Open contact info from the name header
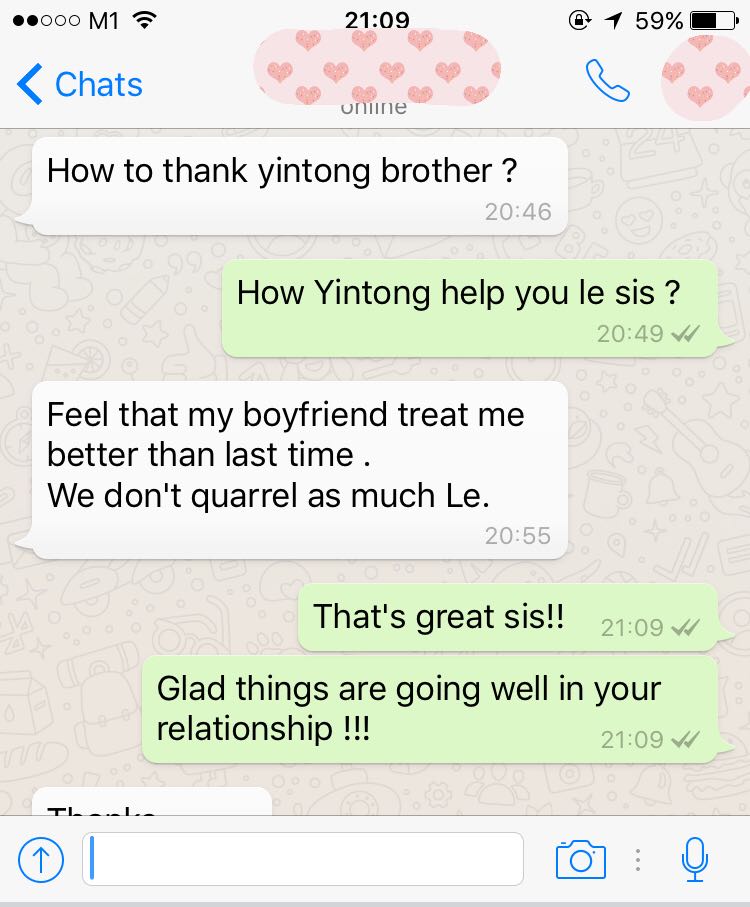This screenshot has width=750, height=907. [375, 70]
